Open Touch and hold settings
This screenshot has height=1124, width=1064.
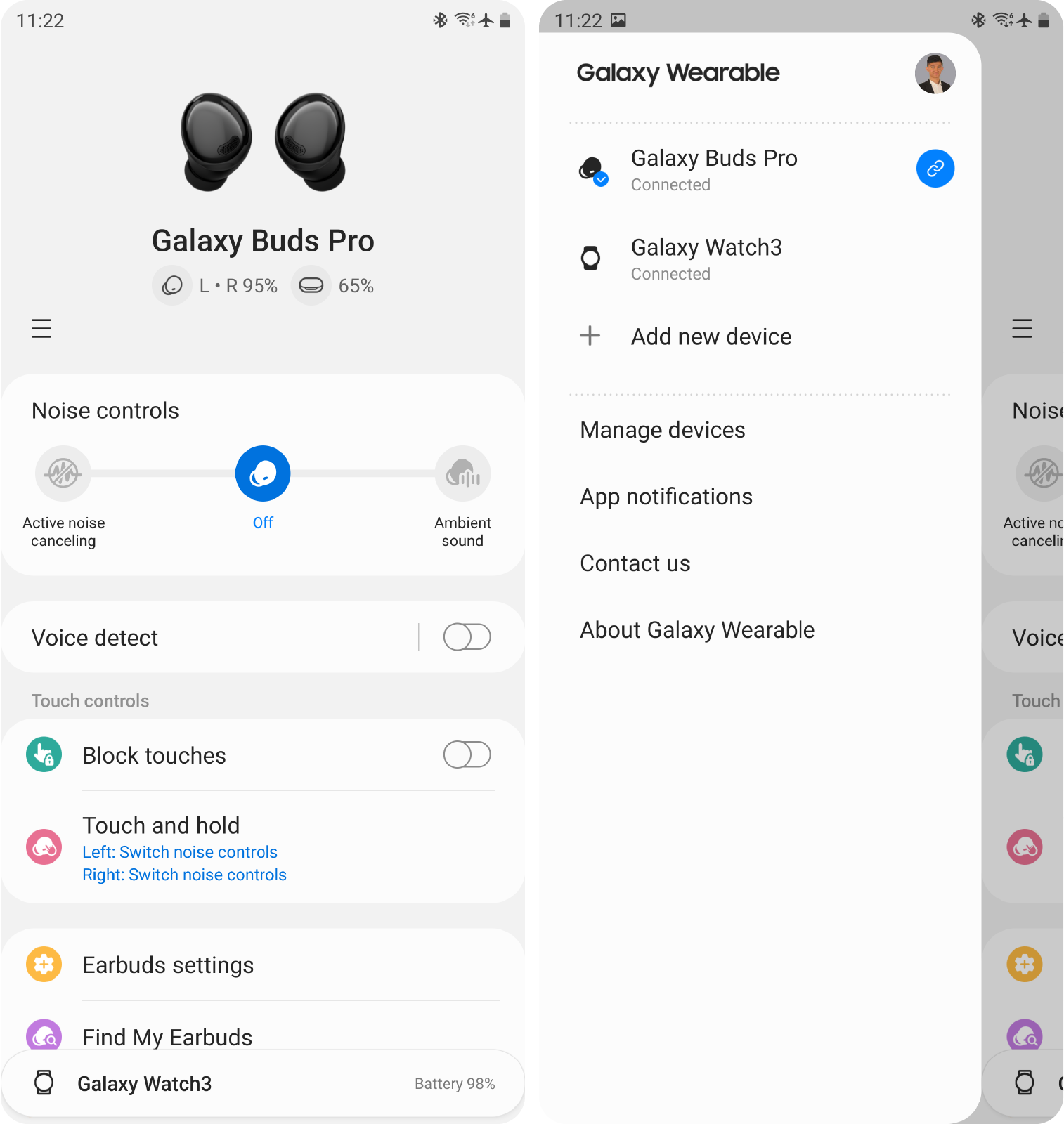(x=184, y=847)
